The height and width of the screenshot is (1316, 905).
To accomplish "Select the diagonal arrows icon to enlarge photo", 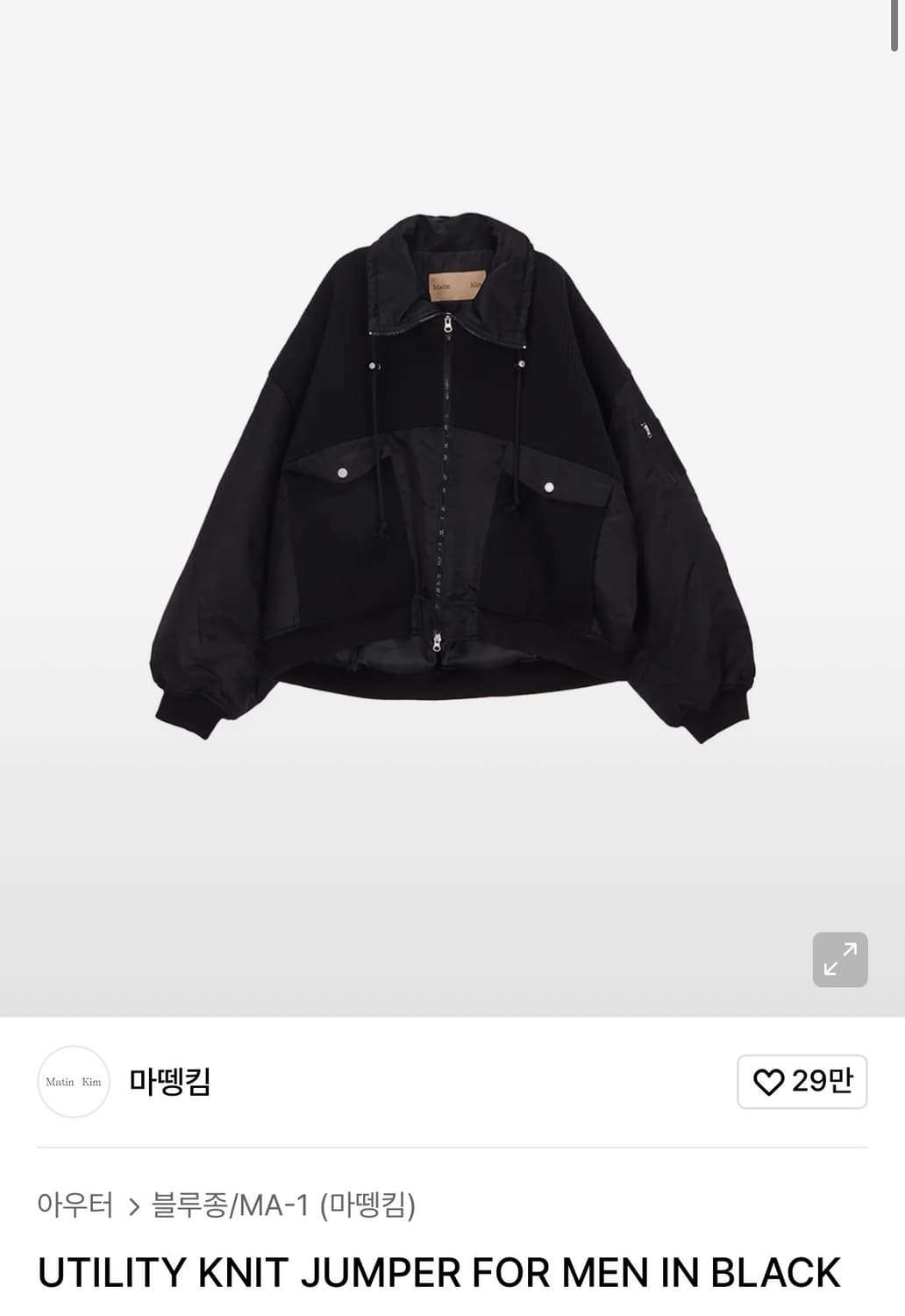I will [x=840, y=959].
